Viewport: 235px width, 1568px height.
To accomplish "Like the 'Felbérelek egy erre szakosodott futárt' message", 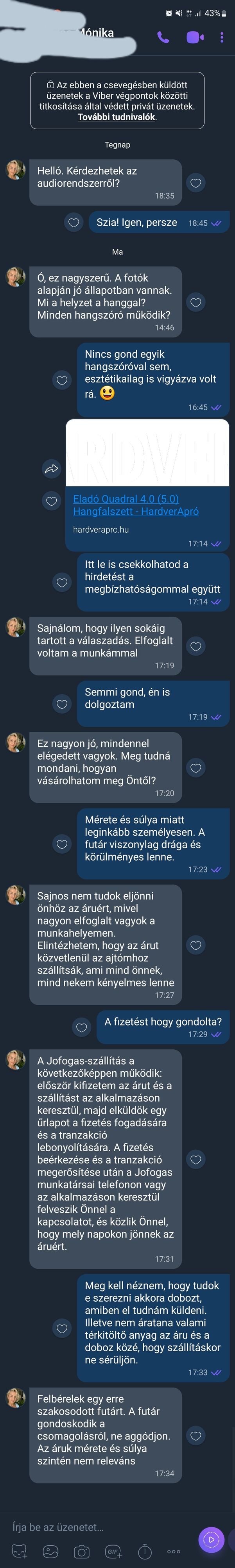I will point(196,1436).
